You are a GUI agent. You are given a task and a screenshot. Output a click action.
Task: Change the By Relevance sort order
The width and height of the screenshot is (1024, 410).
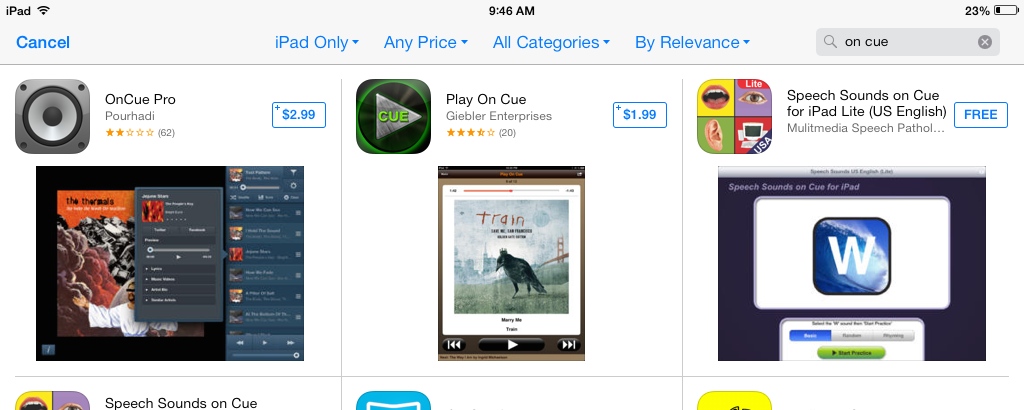[692, 42]
